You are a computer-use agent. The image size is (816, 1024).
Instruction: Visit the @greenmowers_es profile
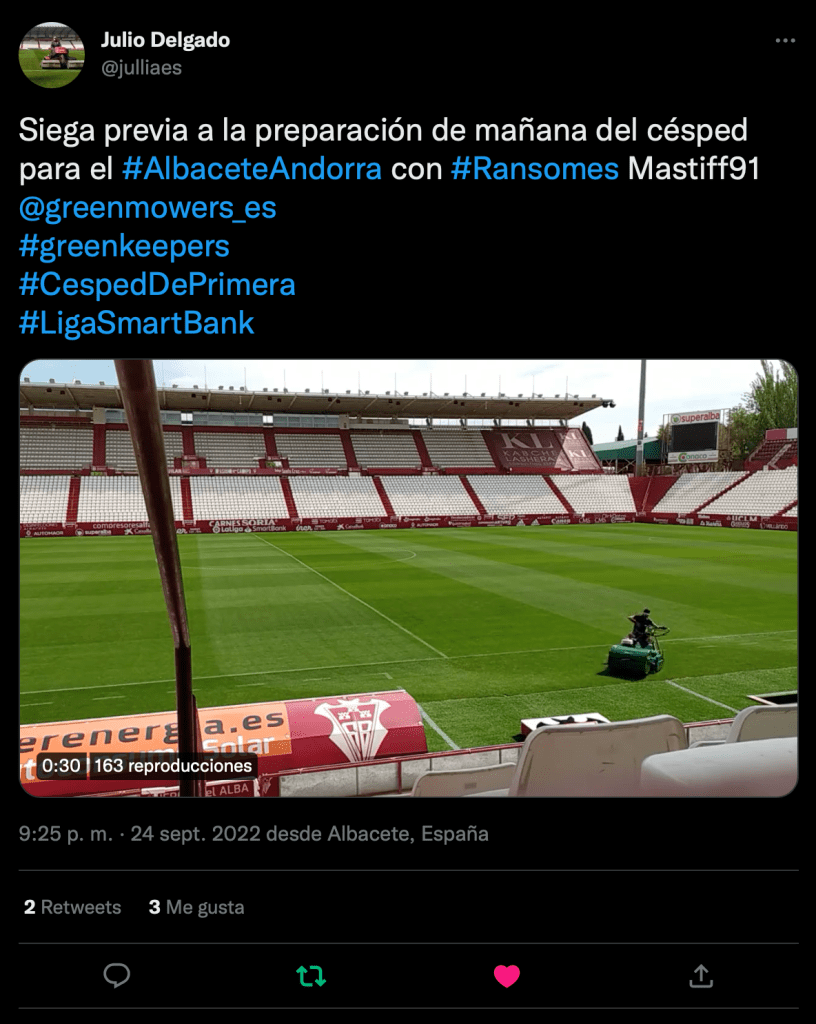click(x=147, y=208)
